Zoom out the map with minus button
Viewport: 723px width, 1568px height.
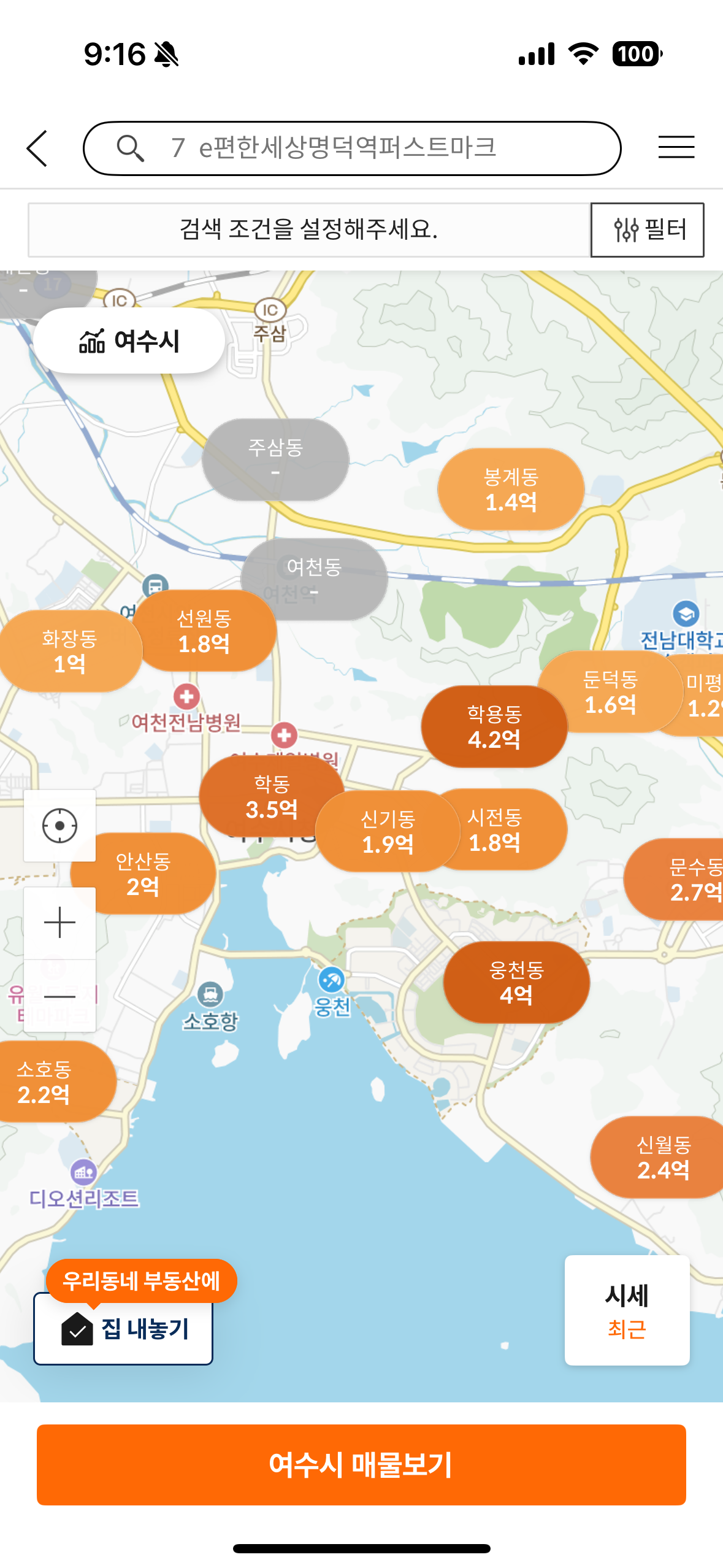[59, 996]
